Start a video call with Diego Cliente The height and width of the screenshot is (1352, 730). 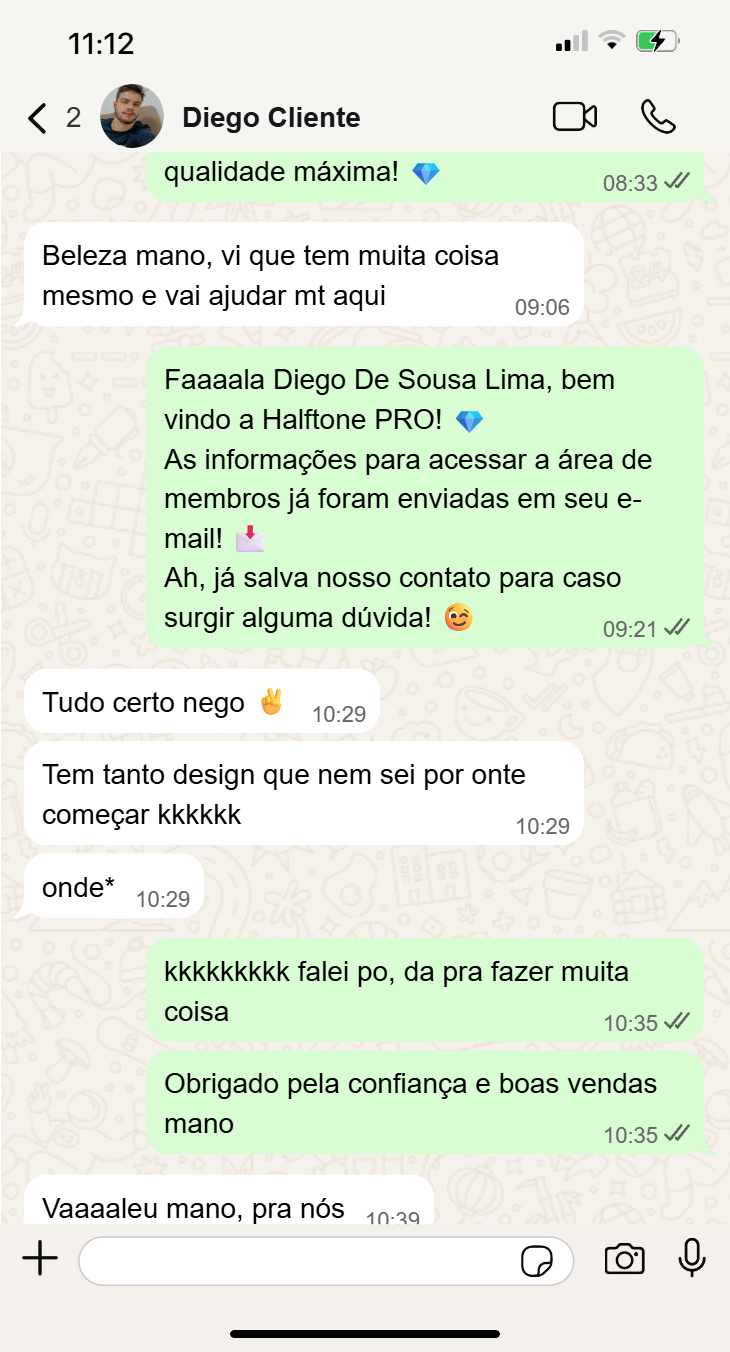(575, 117)
